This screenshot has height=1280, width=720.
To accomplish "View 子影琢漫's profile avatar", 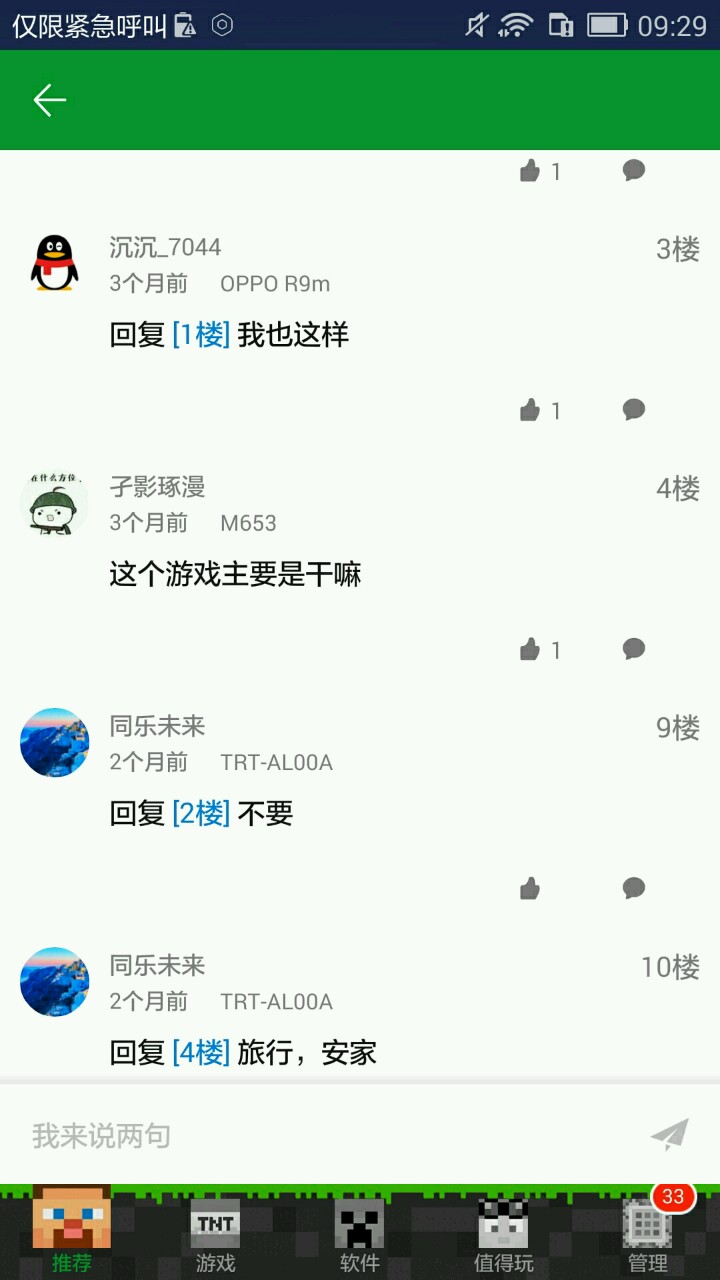I will coord(54,503).
